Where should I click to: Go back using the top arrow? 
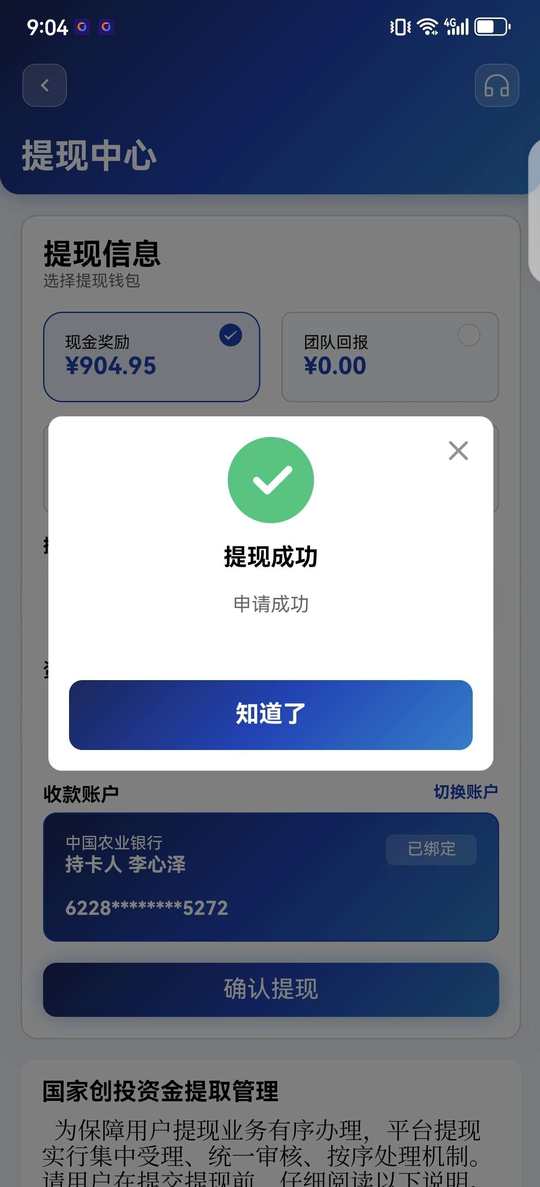(x=45, y=86)
